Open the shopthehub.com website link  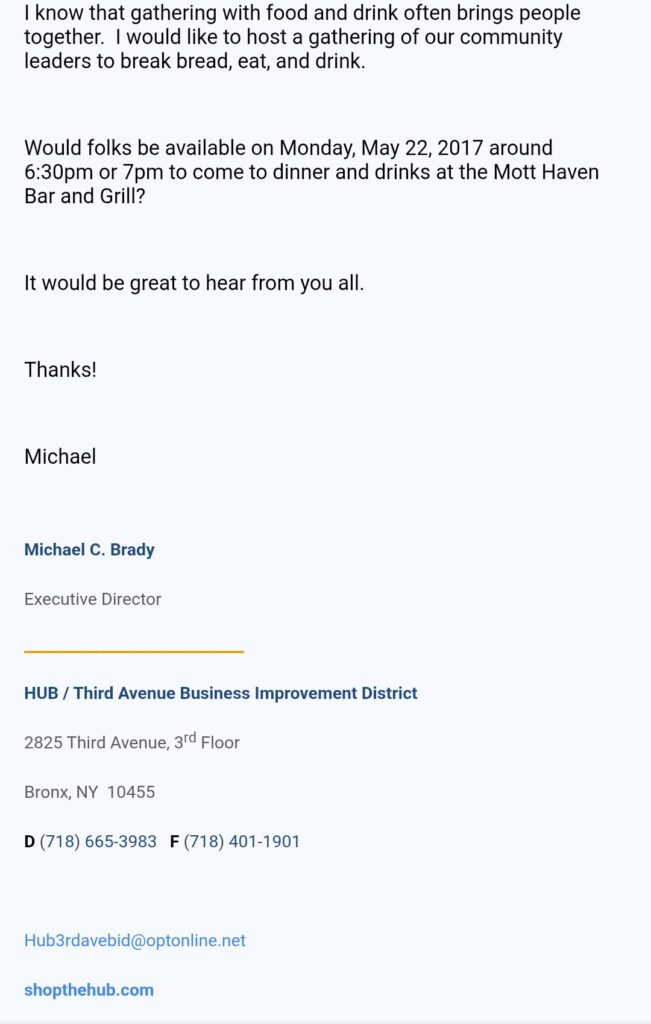pos(89,990)
